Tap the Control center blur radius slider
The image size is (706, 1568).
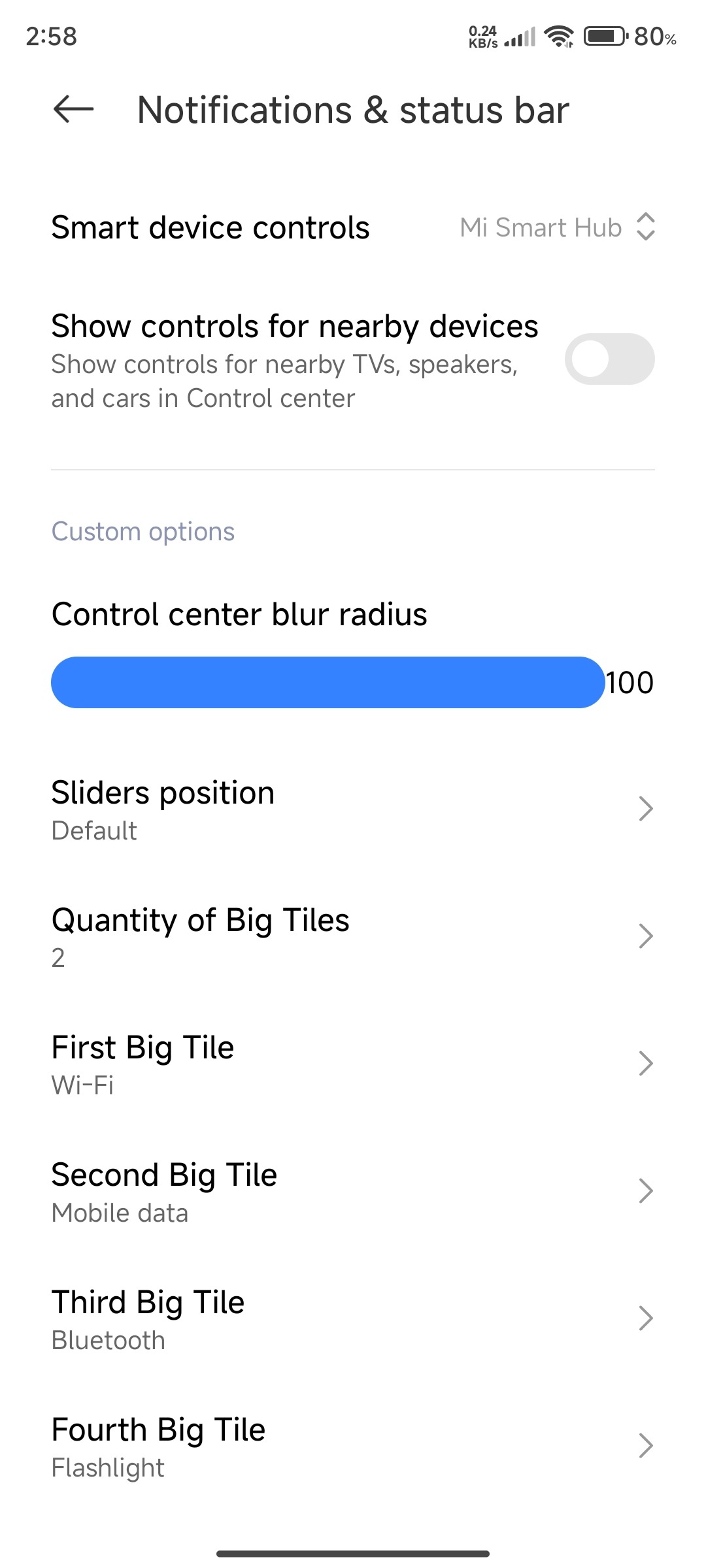click(x=327, y=682)
